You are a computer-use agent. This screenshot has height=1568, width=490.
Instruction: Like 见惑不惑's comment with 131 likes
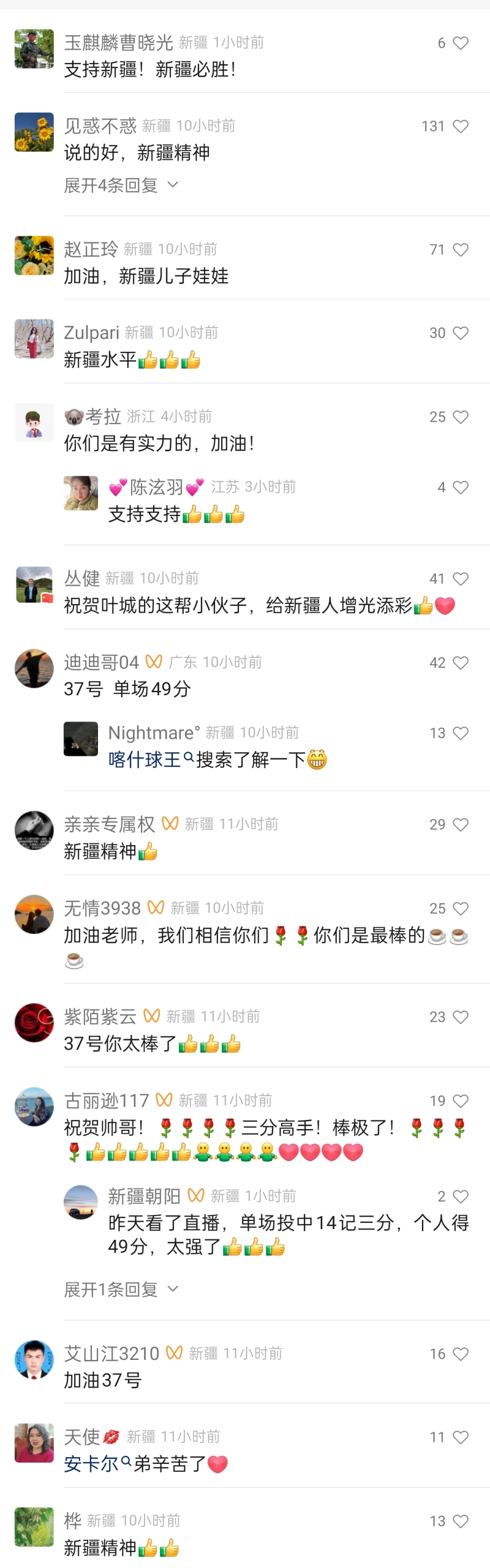[x=460, y=126]
